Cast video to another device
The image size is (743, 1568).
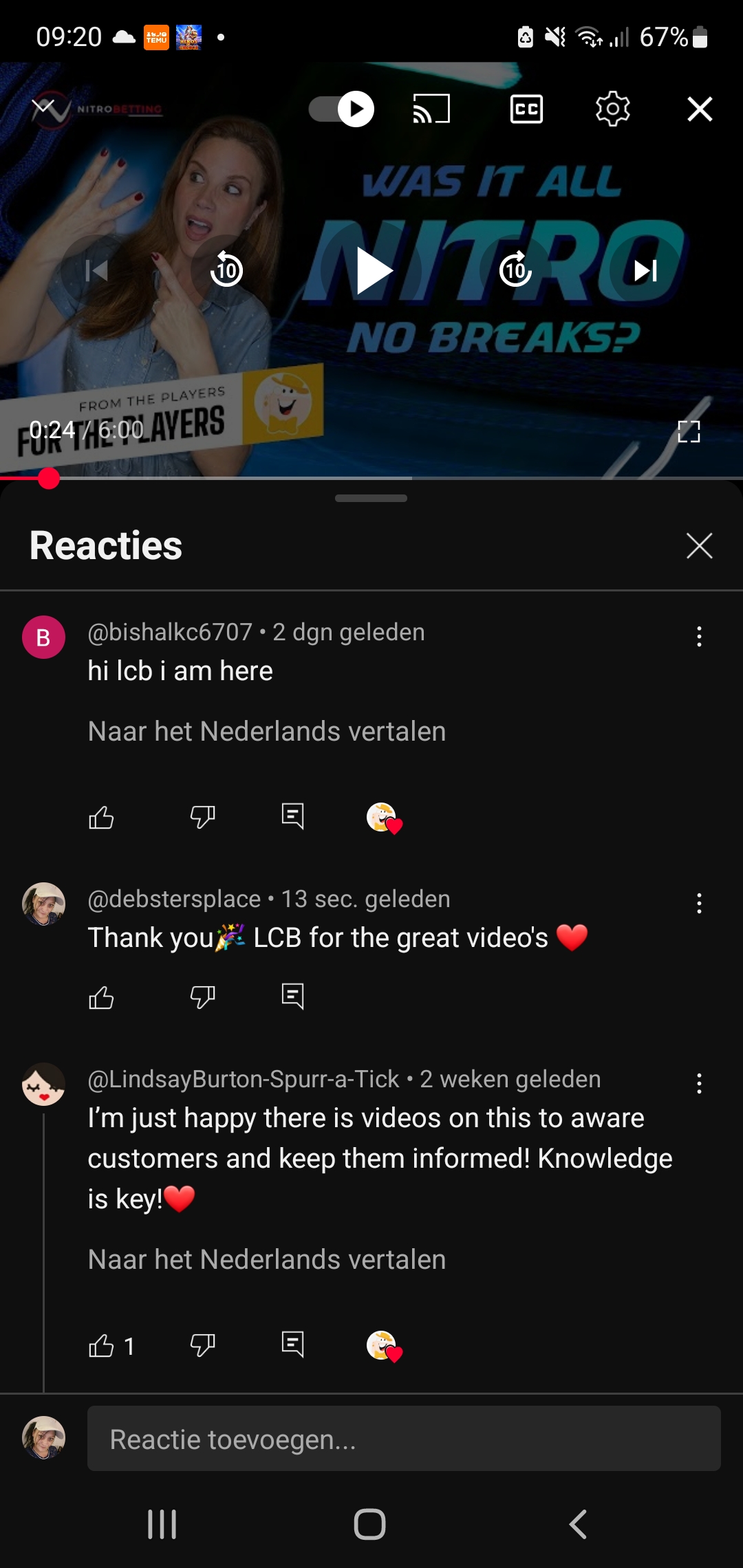pos(431,109)
